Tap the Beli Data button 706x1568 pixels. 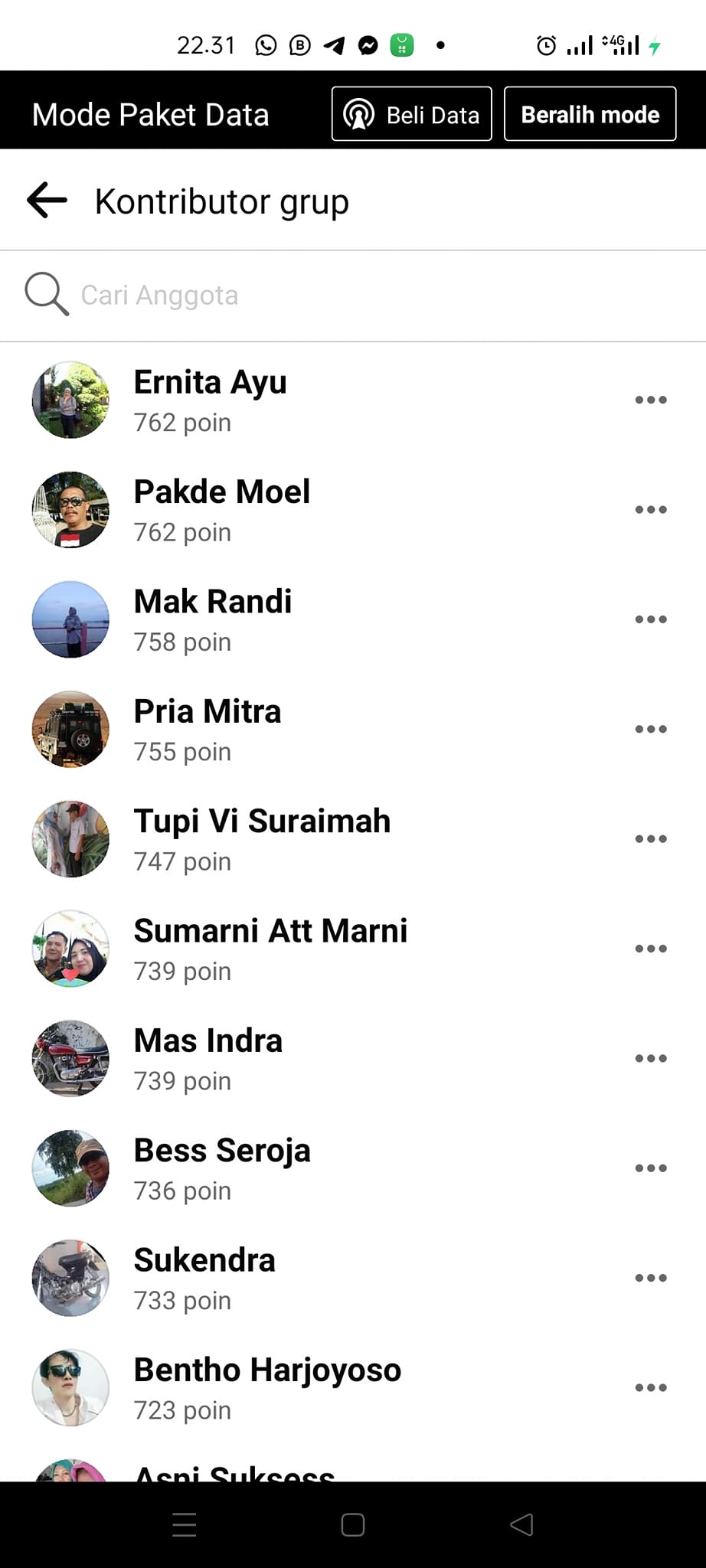click(411, 114)
